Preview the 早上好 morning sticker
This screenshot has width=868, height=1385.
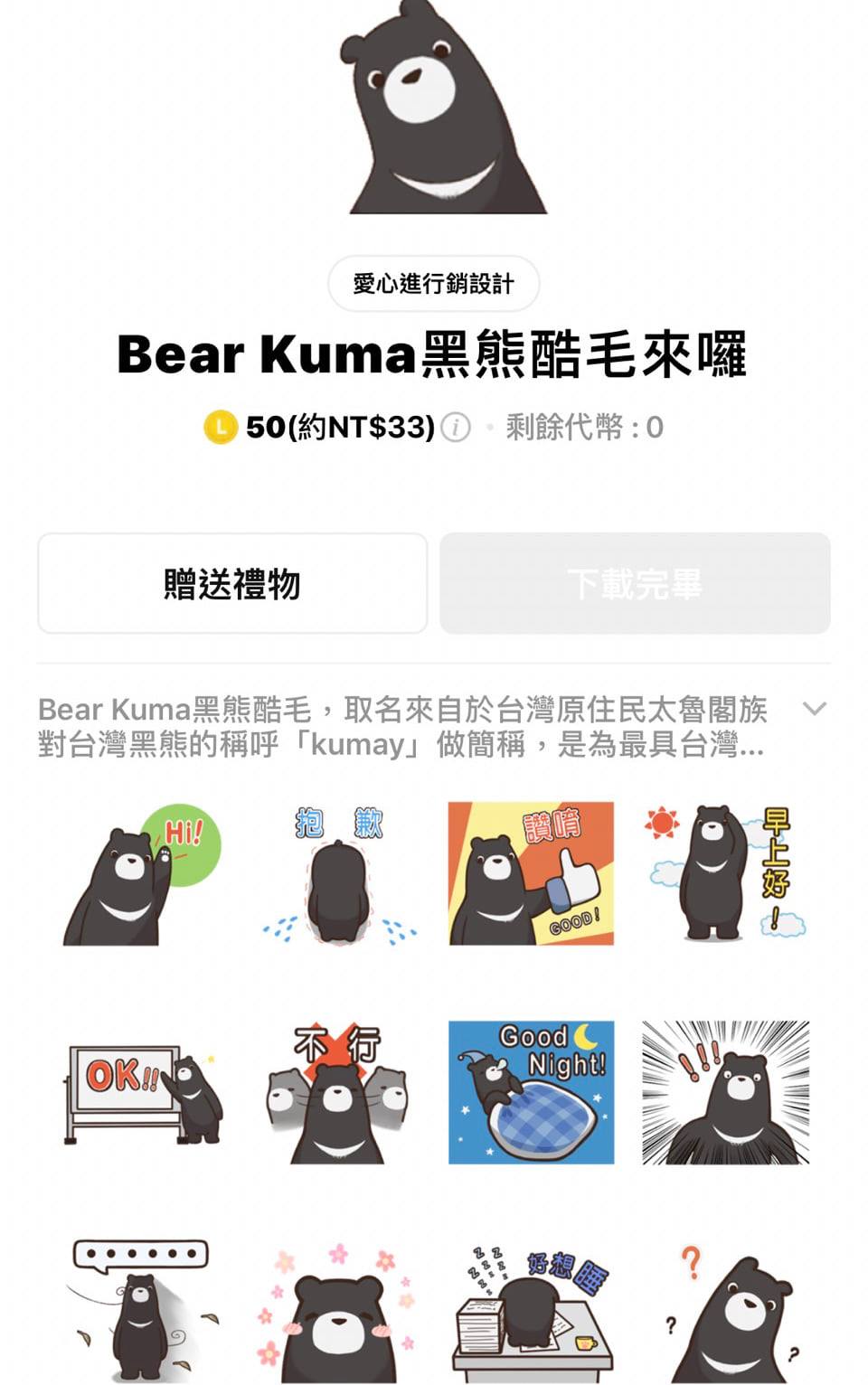pyautogui.click(x=725, y=874)
